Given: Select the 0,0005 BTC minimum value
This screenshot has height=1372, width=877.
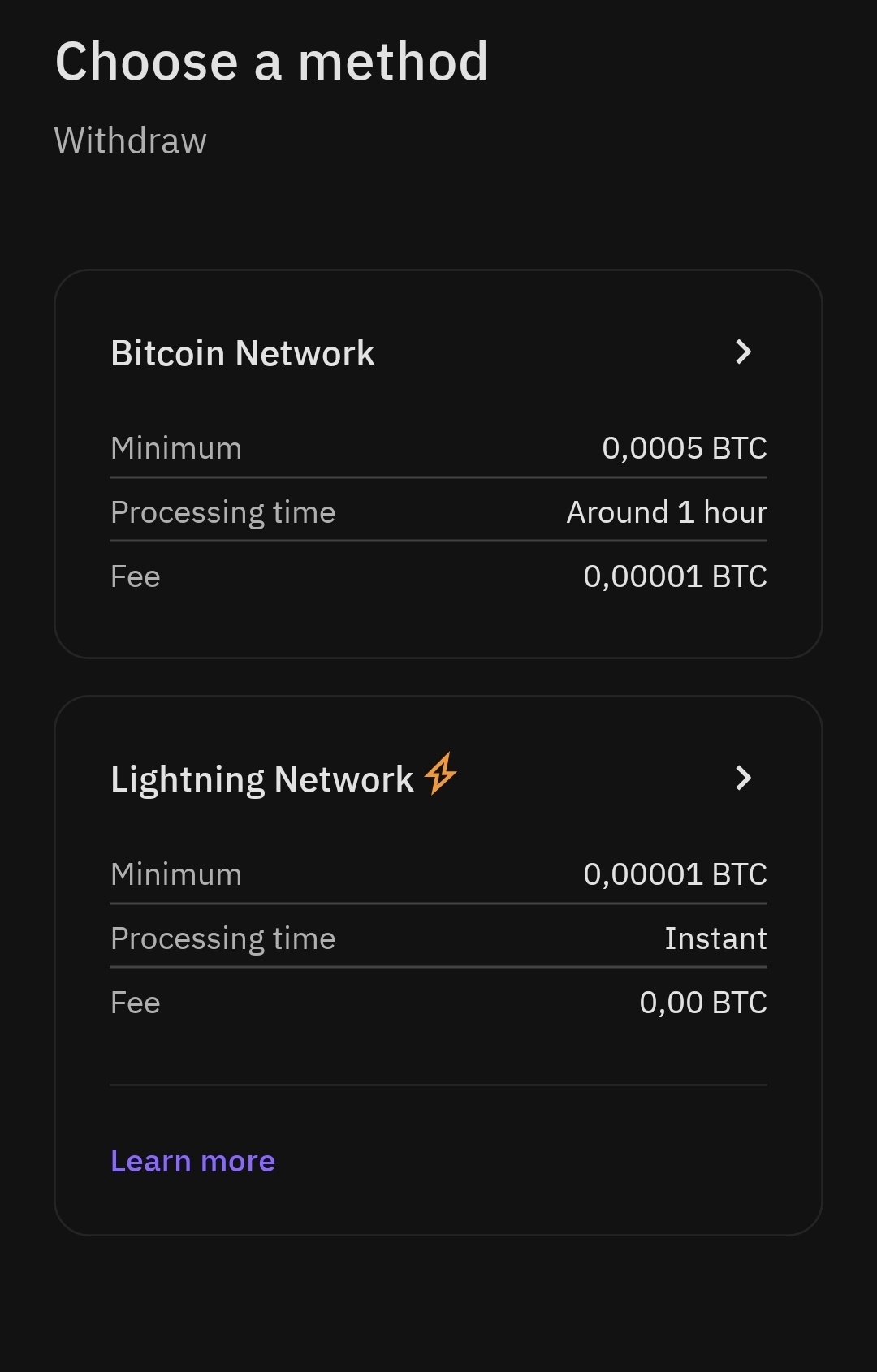Looking at the screenshot, I should [x=685, y=447].
